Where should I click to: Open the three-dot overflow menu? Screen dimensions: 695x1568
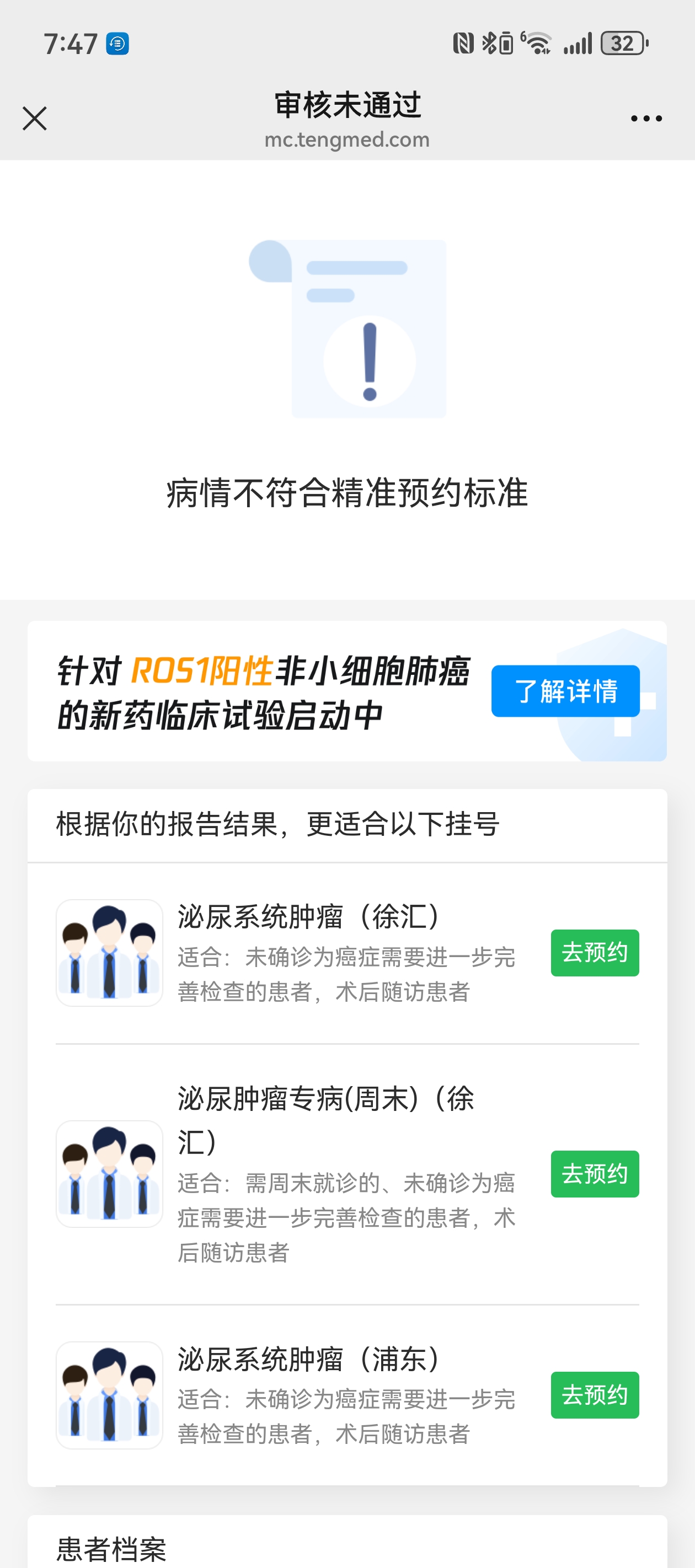[646, 119]
